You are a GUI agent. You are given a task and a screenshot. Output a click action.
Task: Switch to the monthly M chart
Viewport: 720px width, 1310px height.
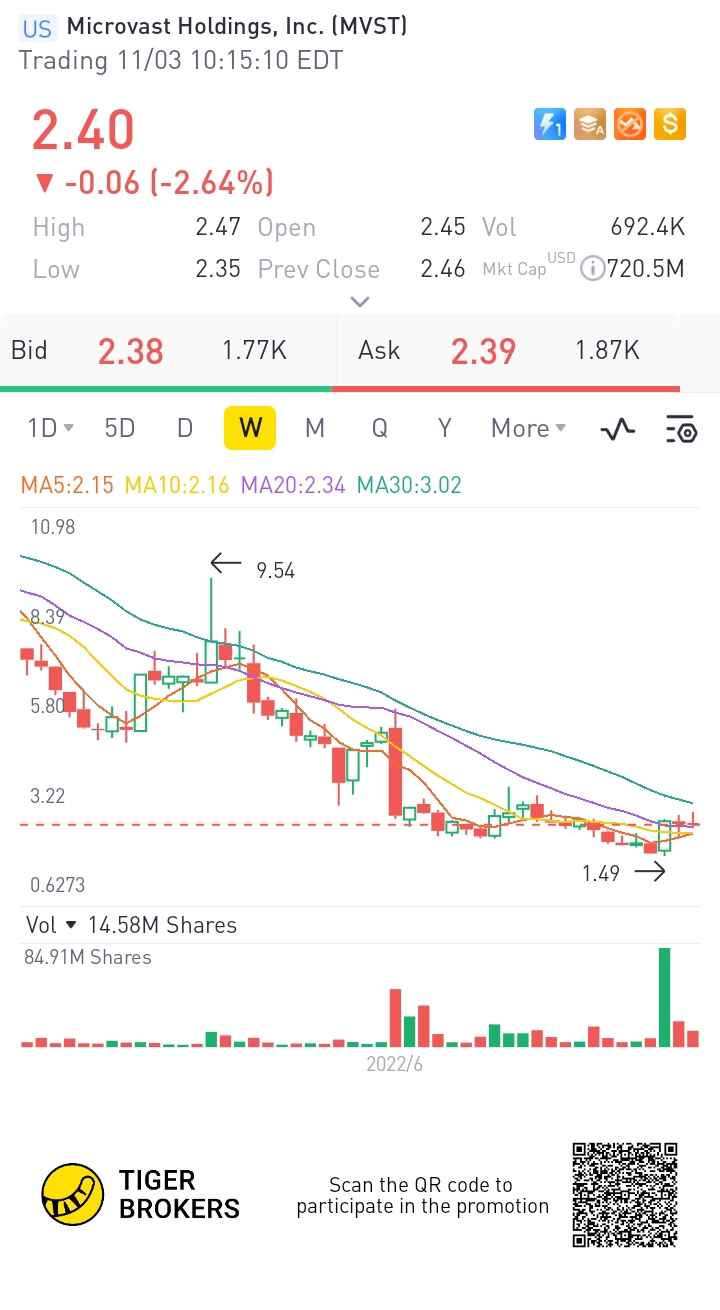click(x=315, y=429)
